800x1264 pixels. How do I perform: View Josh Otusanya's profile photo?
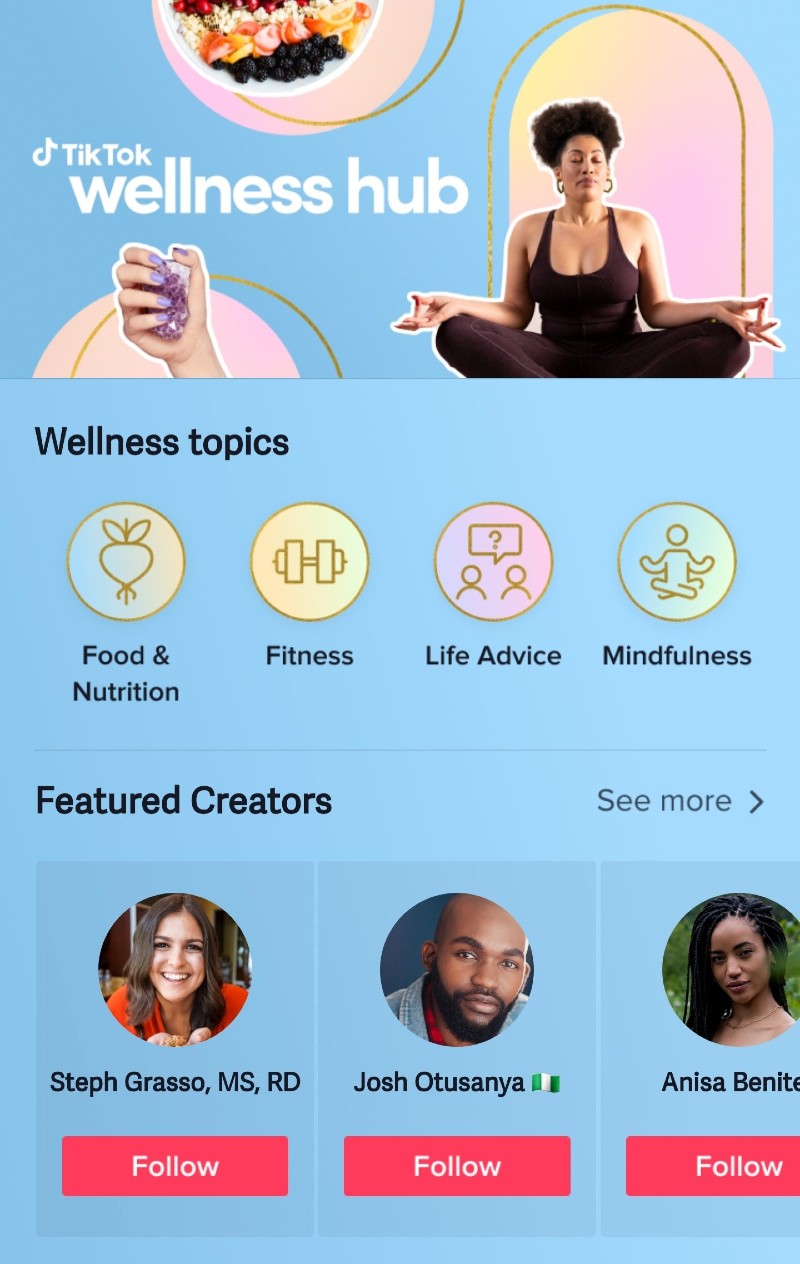[457, 970]
